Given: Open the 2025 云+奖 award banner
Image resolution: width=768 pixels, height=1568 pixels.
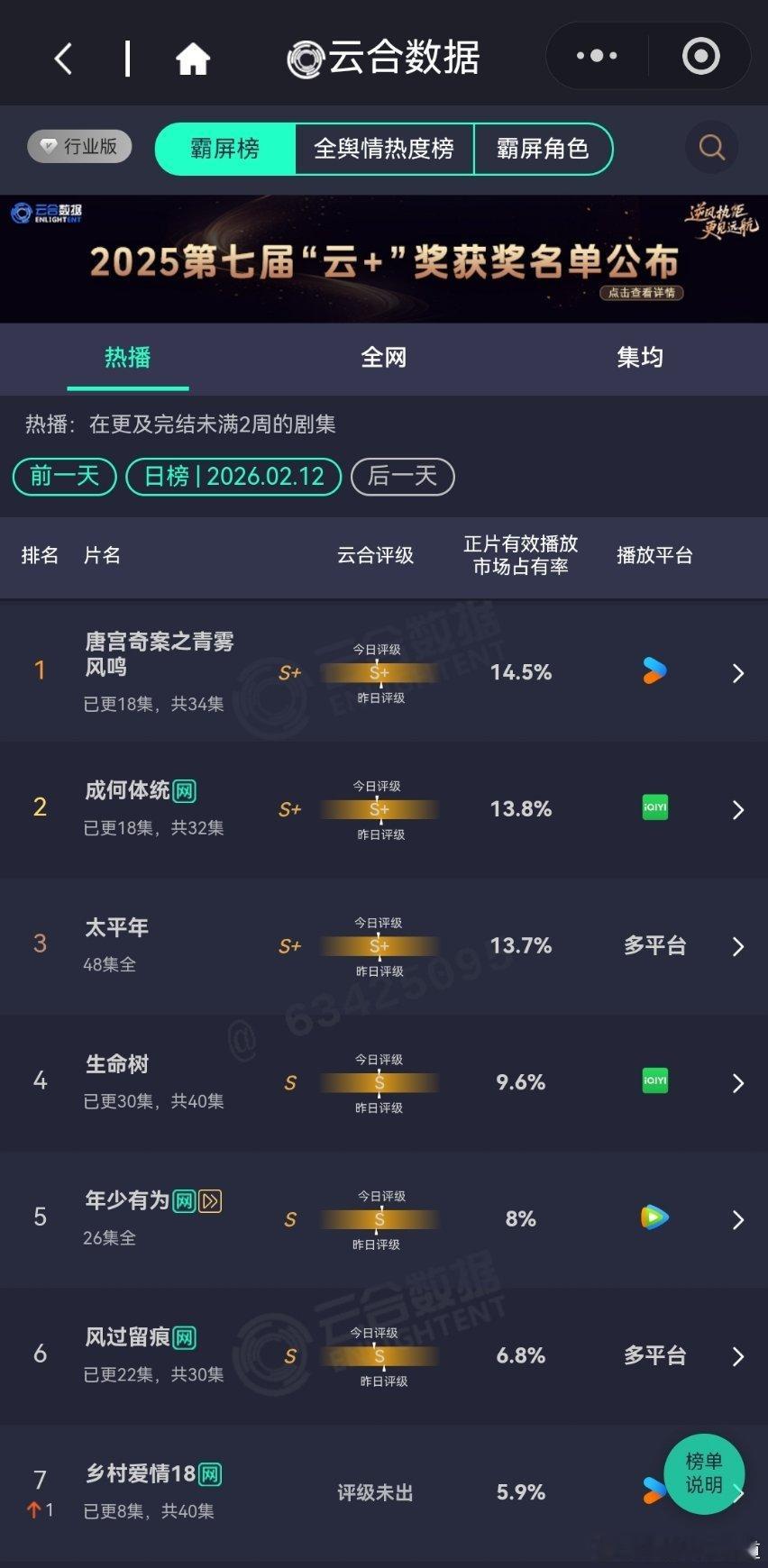Looking at the screenshot, I should (x=384, y=259).
